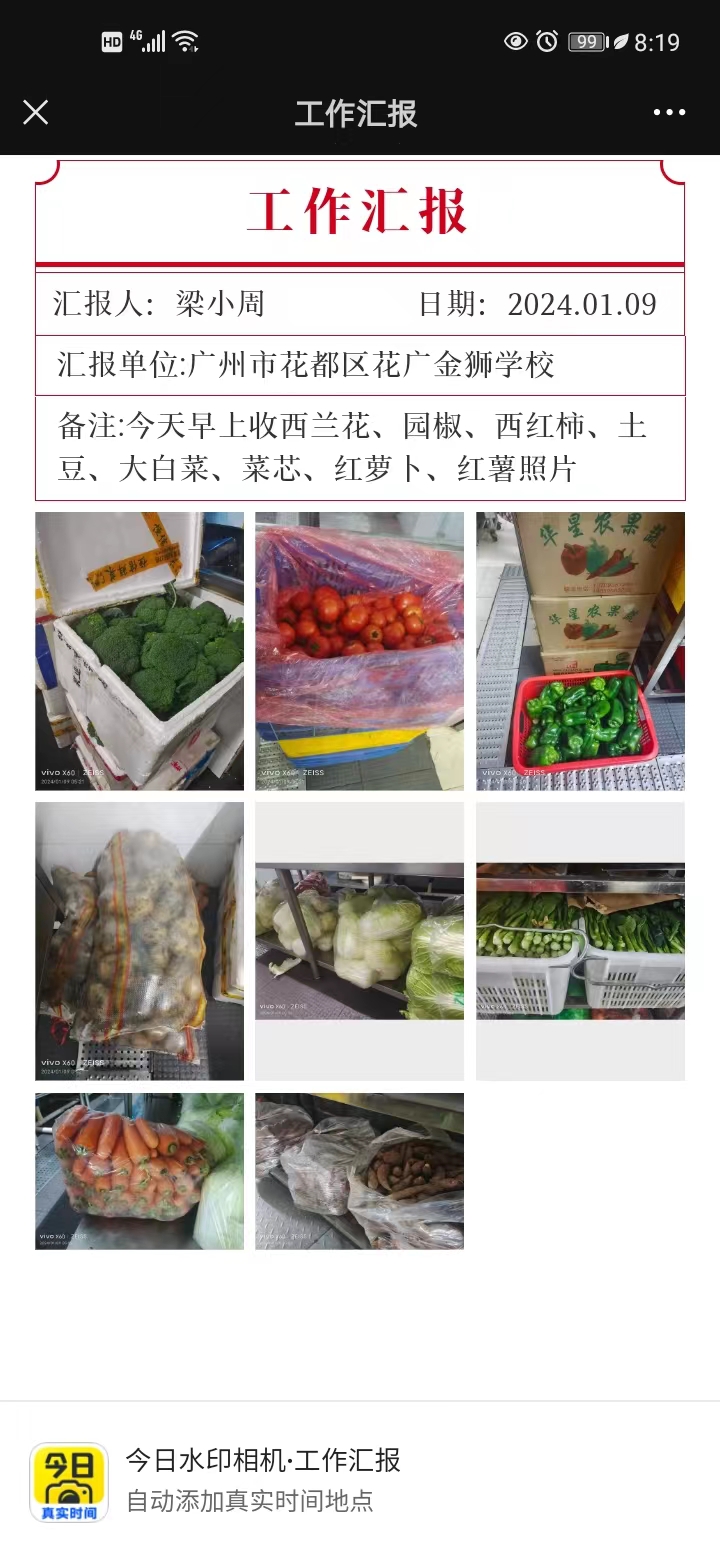View the tomatoes photo
The width and height of the screenshot is (720, 1560).
click(359, 651)
